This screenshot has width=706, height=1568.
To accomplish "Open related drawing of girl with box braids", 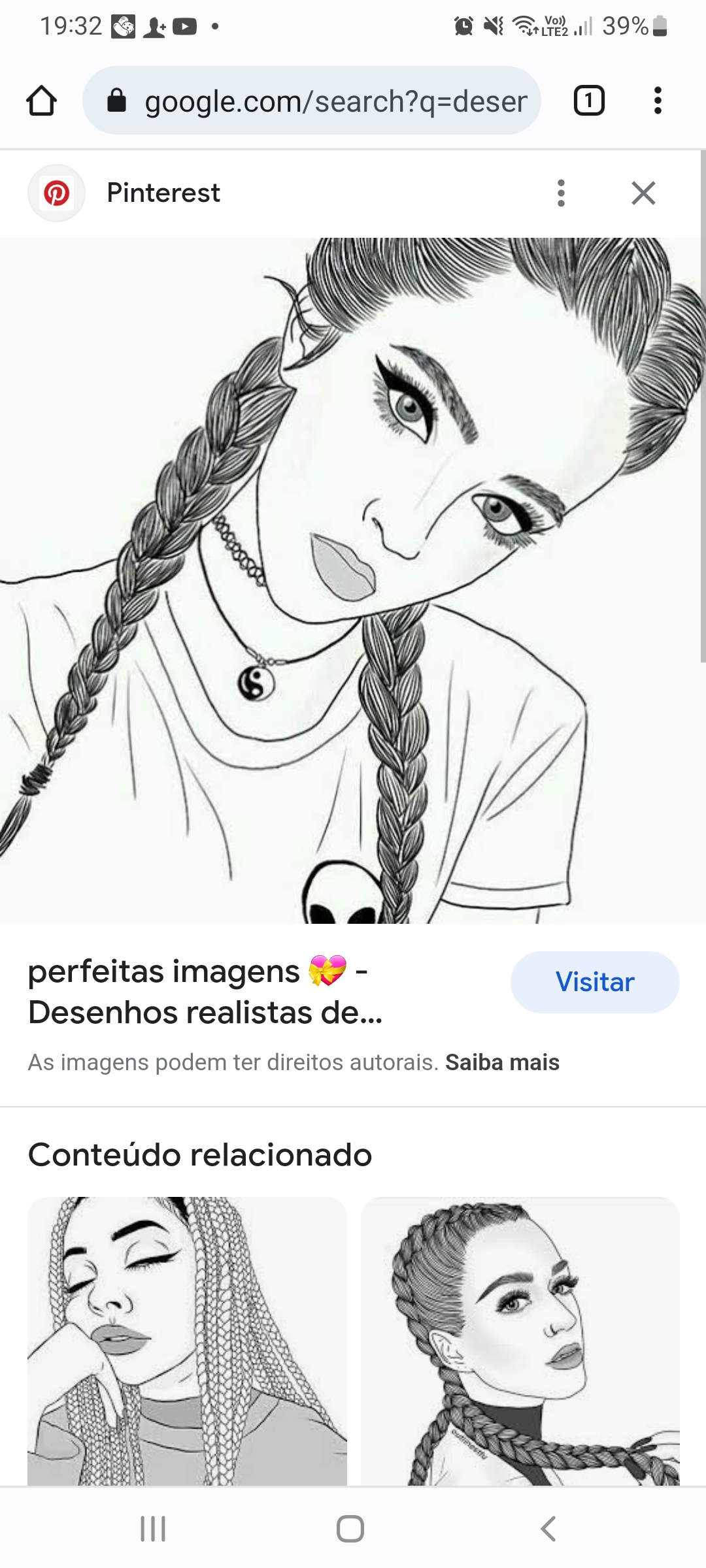I will coord(187,1341).
